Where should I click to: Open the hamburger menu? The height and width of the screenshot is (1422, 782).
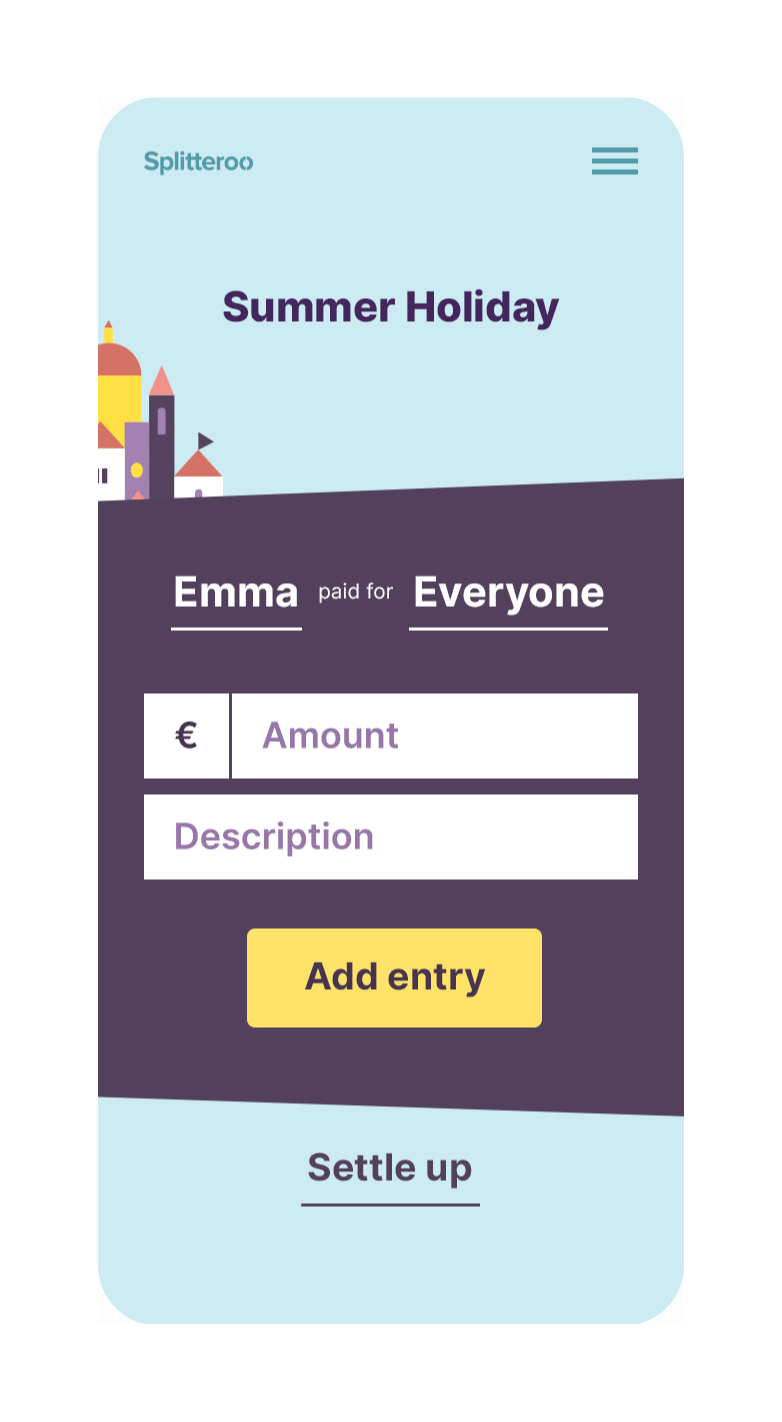[x=614, y=161]
